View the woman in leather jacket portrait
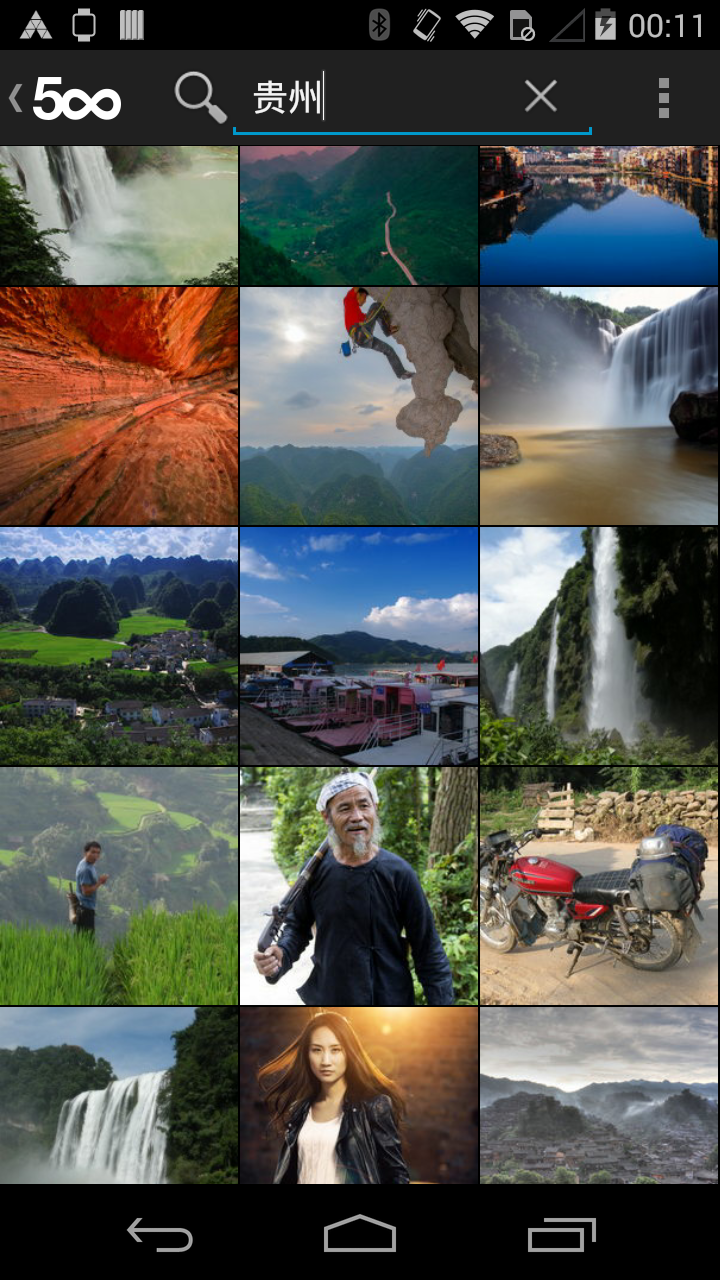Image resolution: width=720 pixels, height=1280 pixels. tap(358, 1095)
